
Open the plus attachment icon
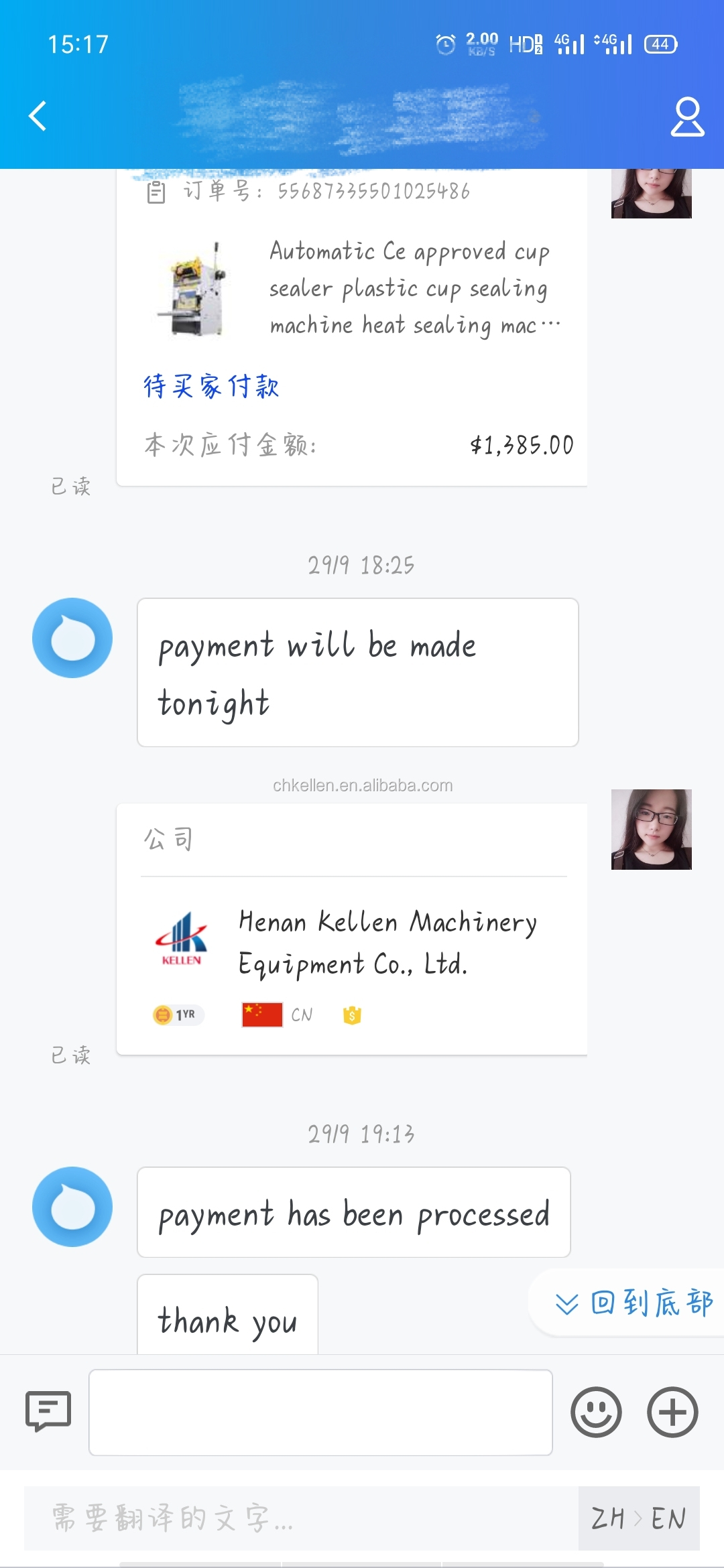pos(673,1413)
